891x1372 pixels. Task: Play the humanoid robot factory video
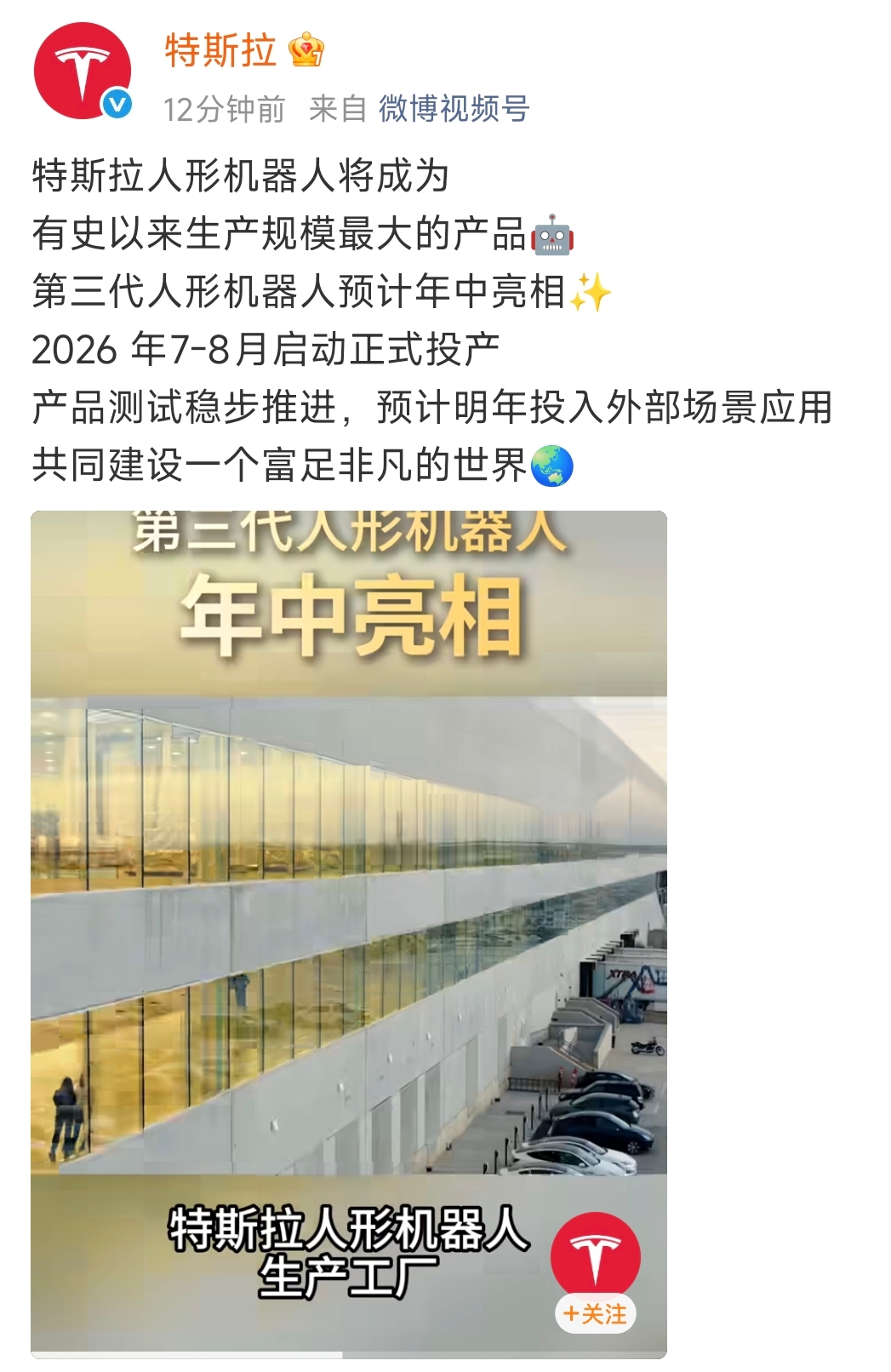click(x=349, y=932)
